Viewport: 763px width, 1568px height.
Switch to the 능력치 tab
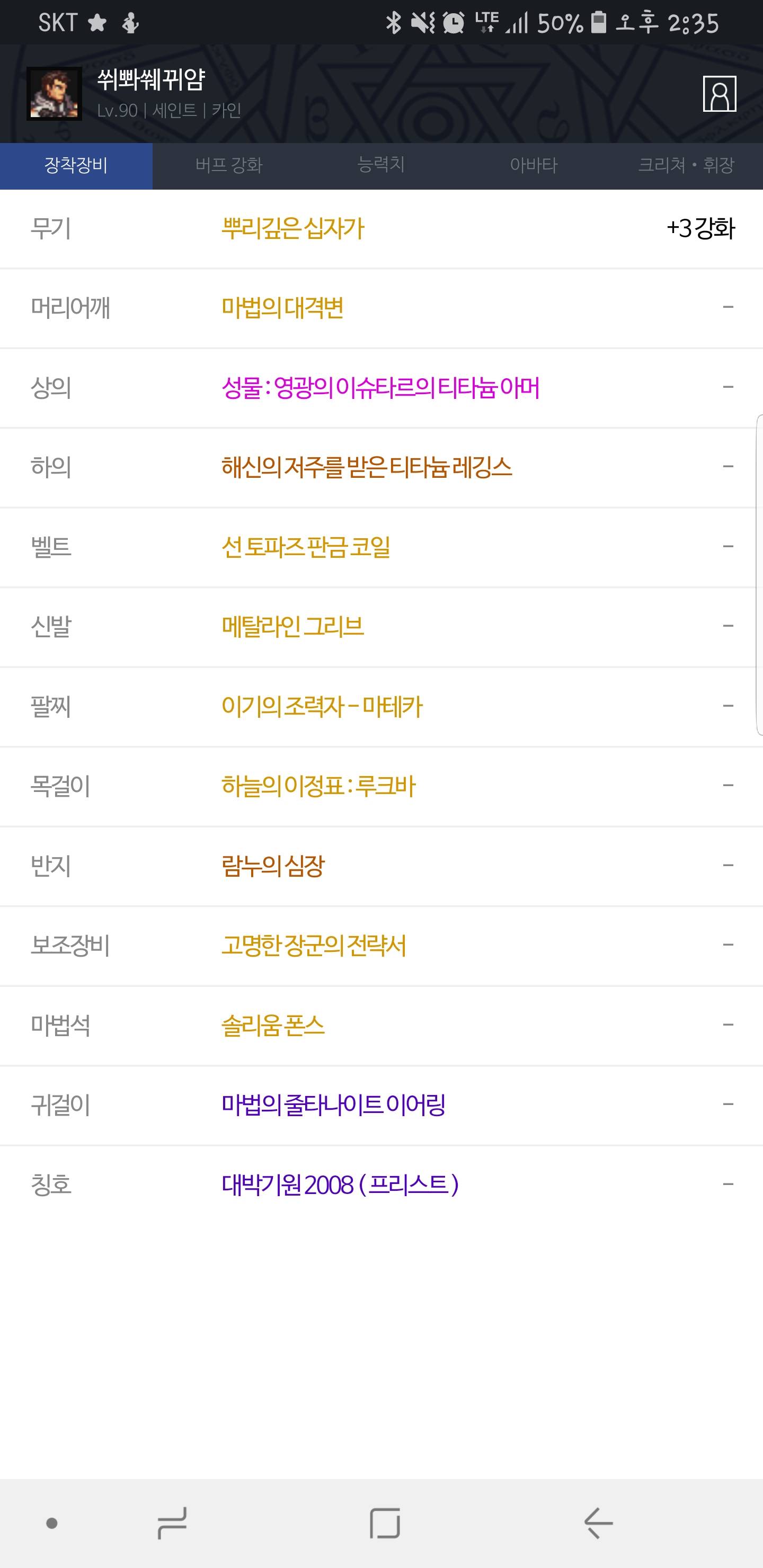click(381, 165)
